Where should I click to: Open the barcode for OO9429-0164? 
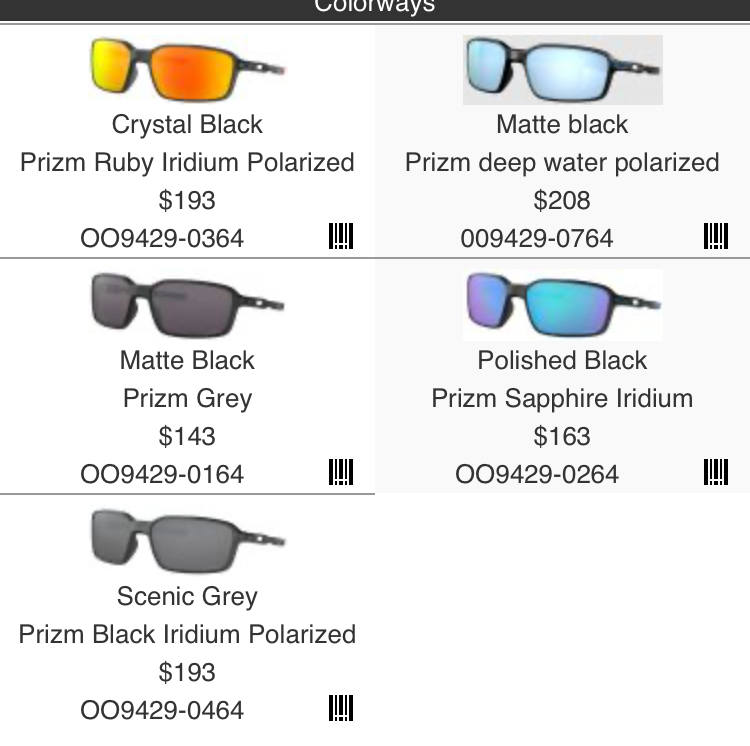[x=341, y=473]
